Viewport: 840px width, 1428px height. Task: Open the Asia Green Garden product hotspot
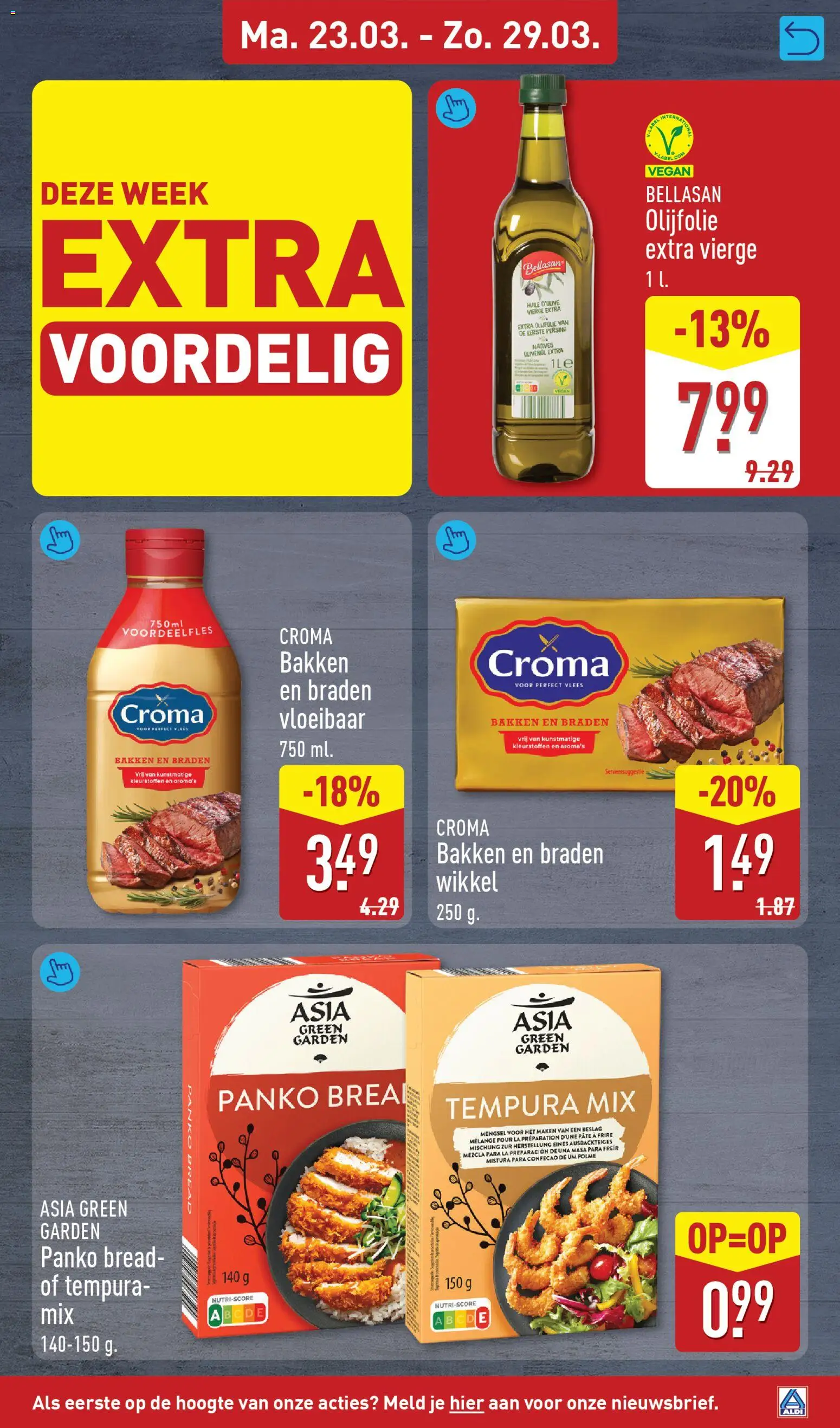[x=60, y=972]
